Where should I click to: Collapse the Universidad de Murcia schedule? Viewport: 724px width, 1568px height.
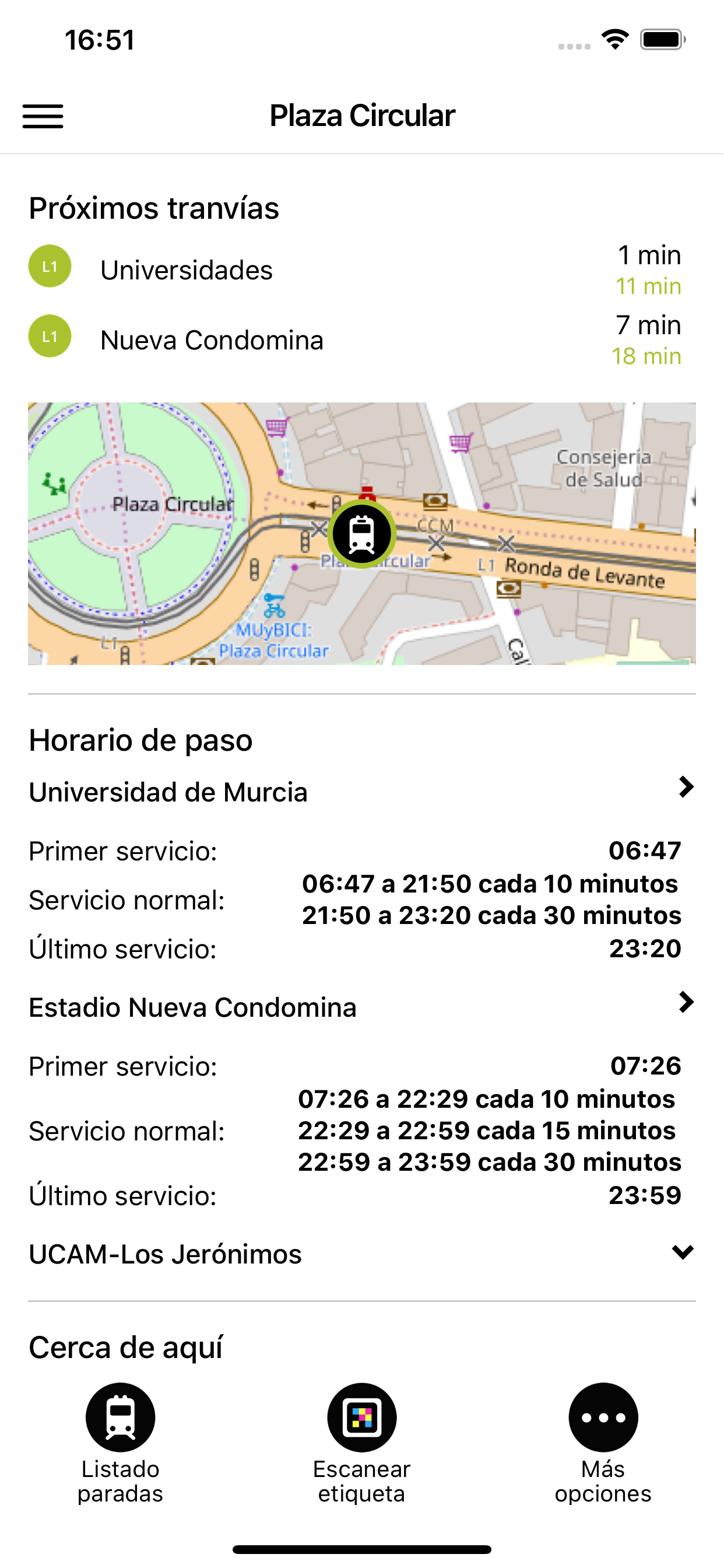[x=361, y=792]
